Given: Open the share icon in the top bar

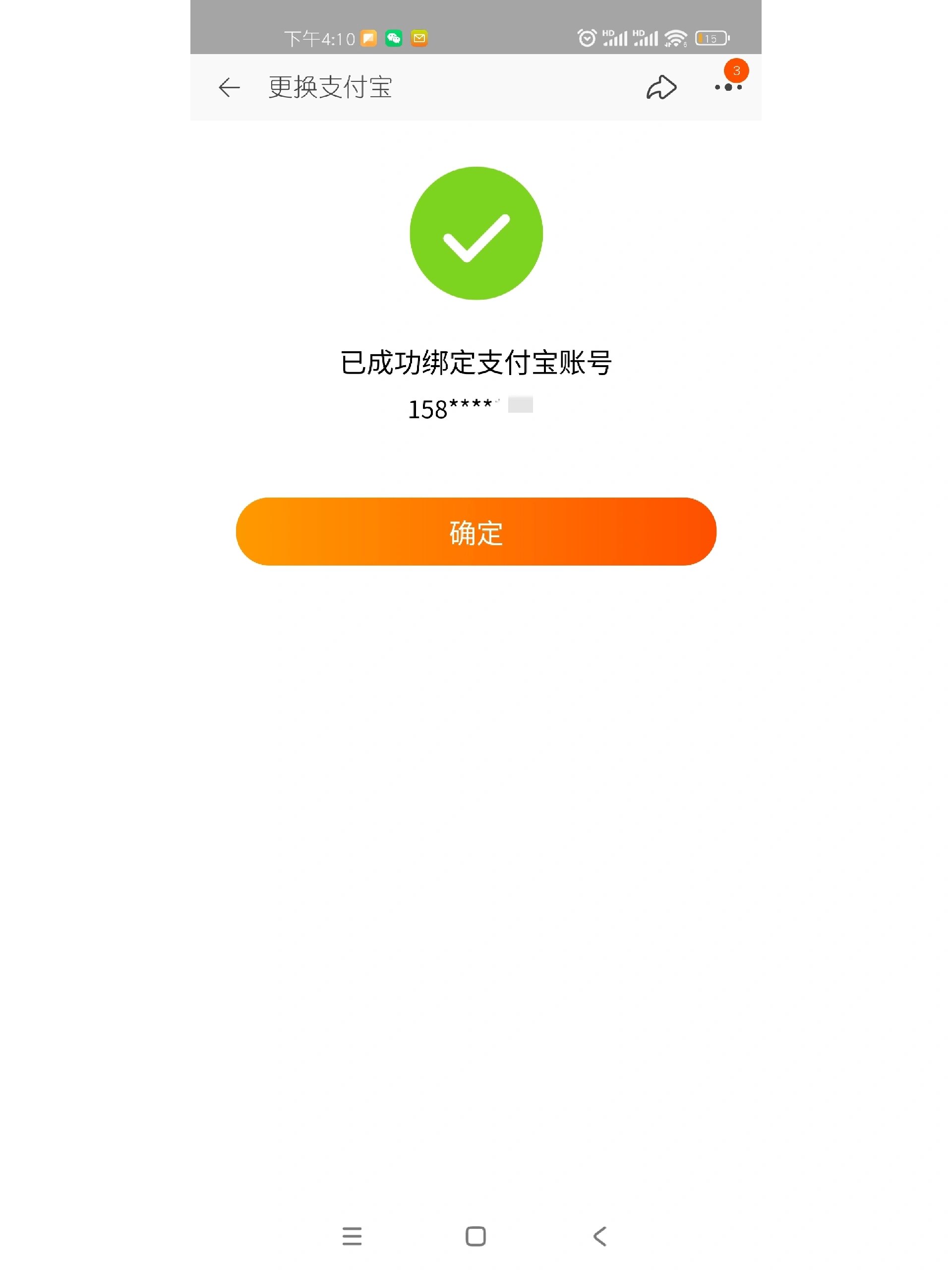Looking at the screenshot, I should (x=660, y=87).
